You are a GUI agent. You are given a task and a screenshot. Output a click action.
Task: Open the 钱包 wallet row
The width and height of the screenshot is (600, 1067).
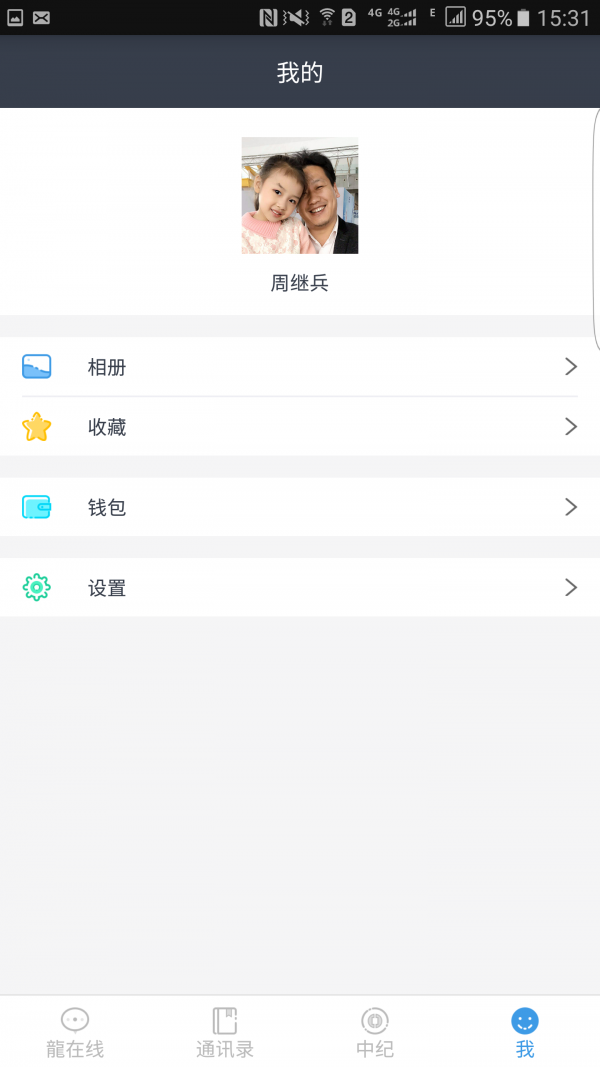pyautogui.click(x=300, y=507)
